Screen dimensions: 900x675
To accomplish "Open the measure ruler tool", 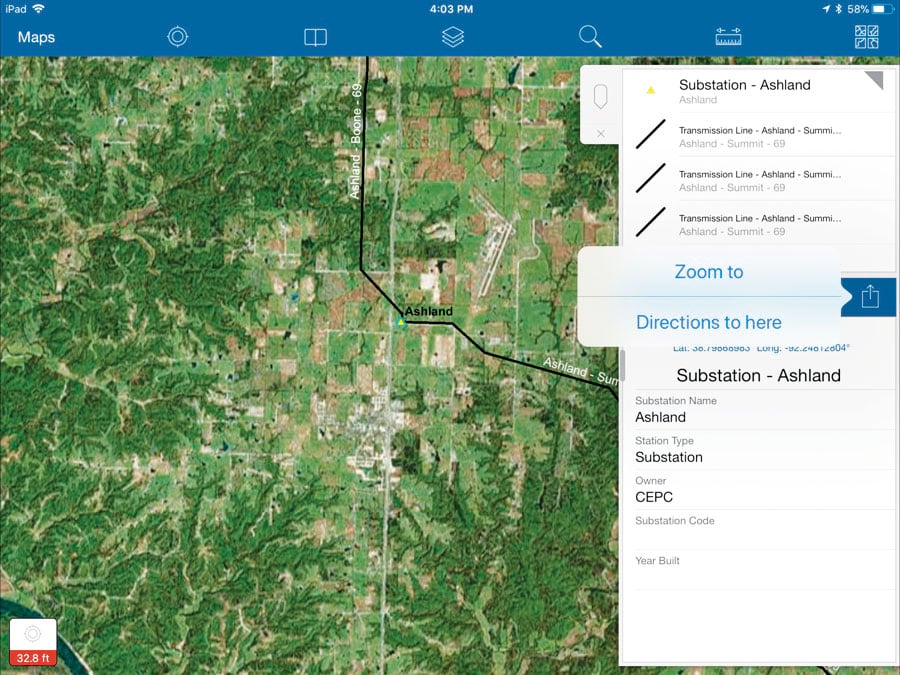I will pyautogui.click(x=728, y=37).
